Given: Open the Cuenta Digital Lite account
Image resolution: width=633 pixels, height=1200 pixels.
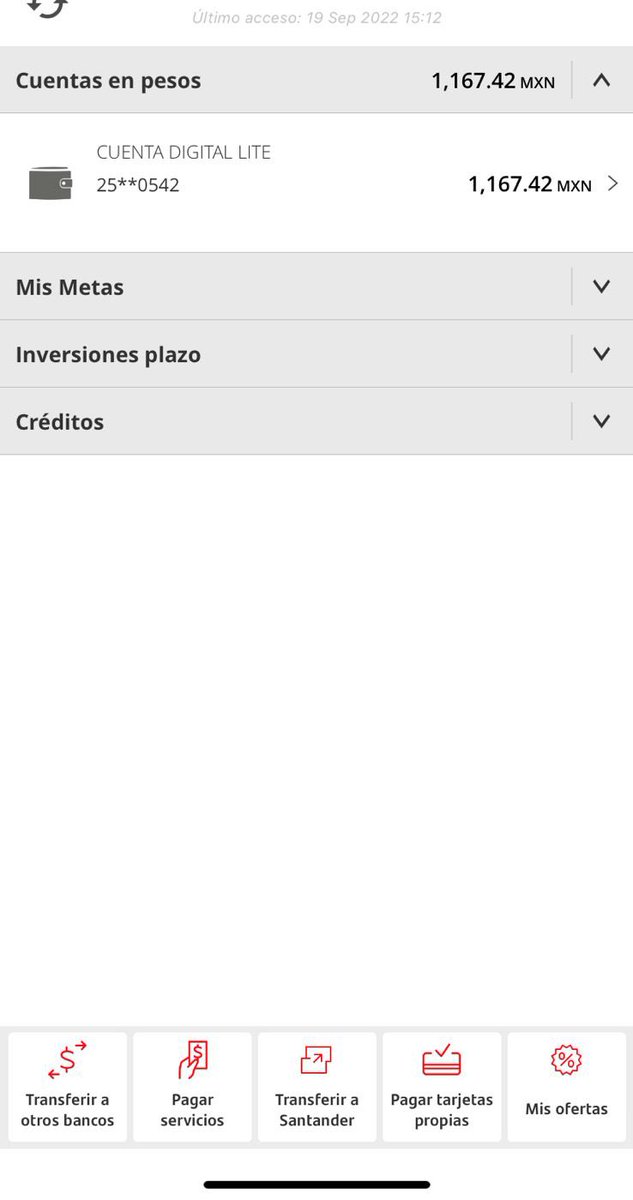Looking at the screenshot, I should 316,183.
